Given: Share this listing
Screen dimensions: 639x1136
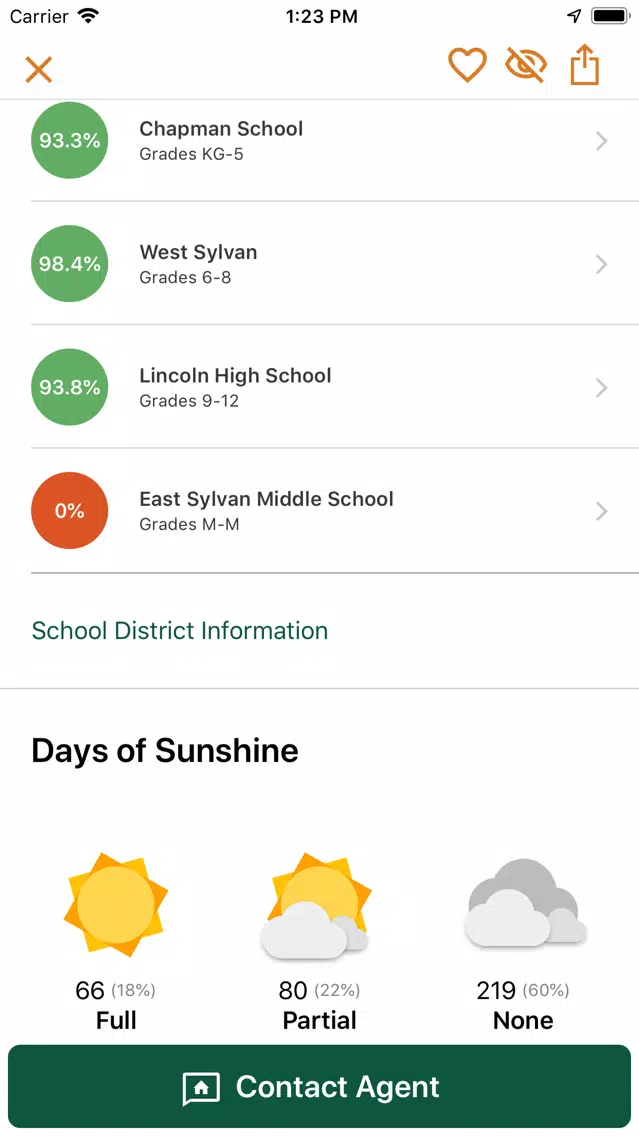Looking at the screenshot, I should [x=585, y=64].
